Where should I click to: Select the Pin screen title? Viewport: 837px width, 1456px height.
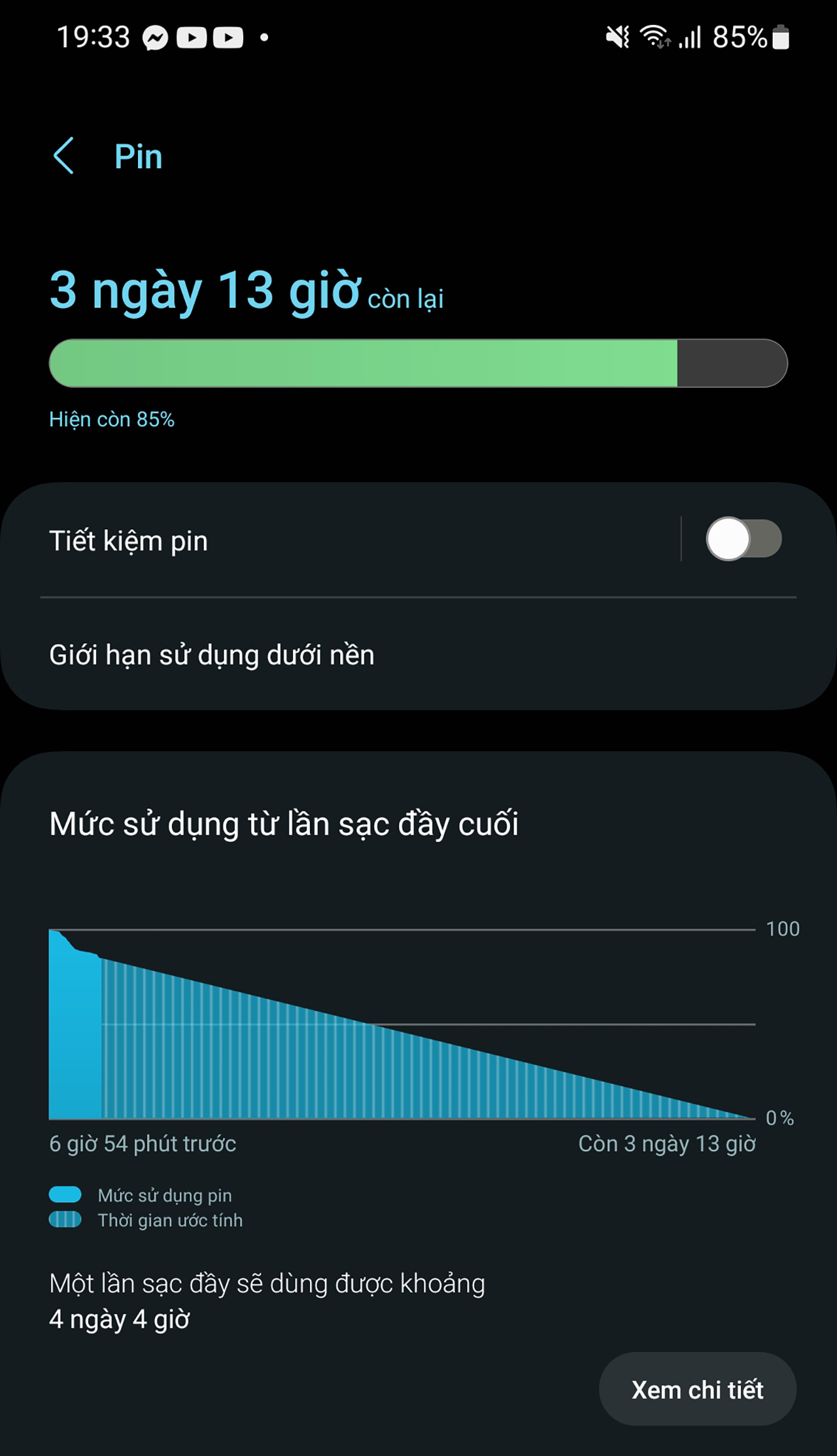point(138,155)
